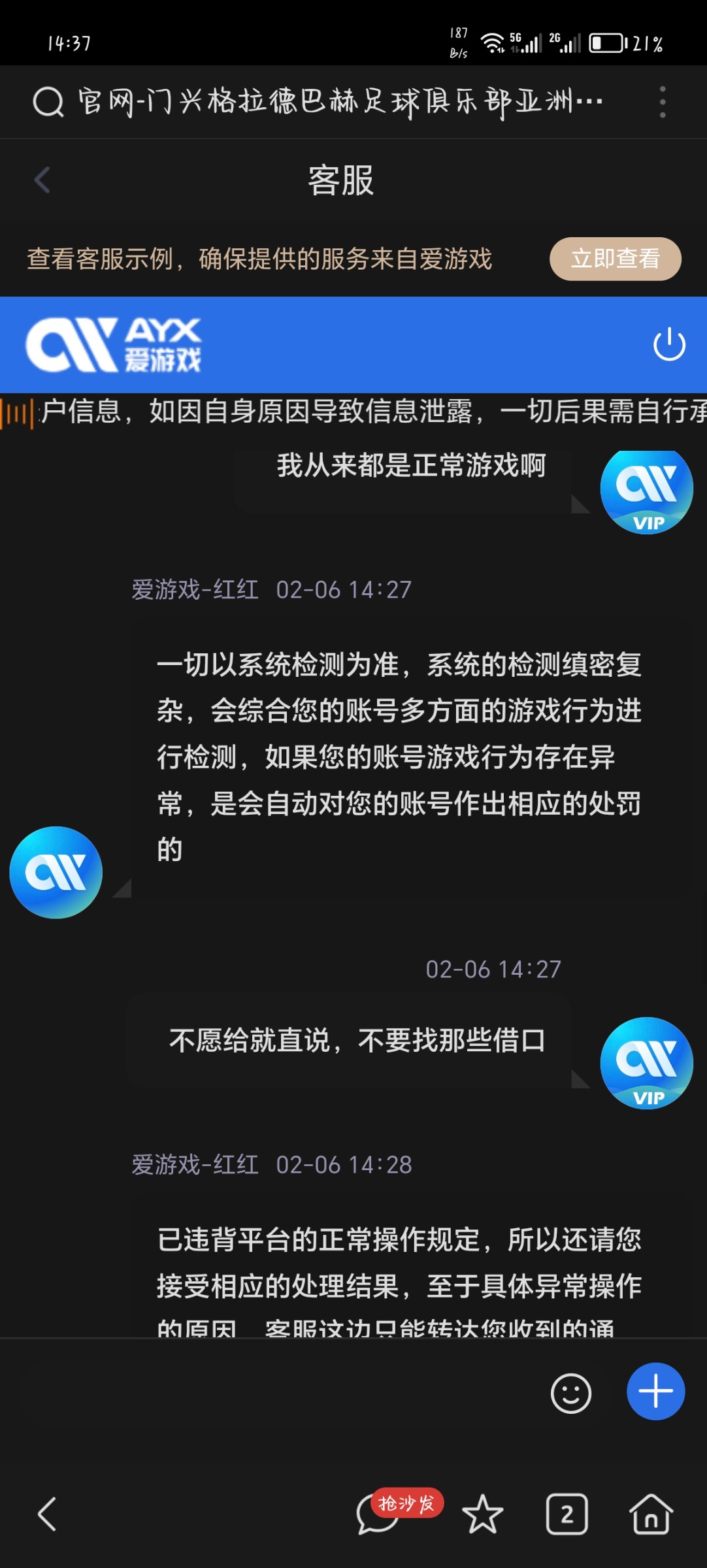The image size is (707, 1568).
Task: End the chat with the power icon
Action: [x=669, y=344]
